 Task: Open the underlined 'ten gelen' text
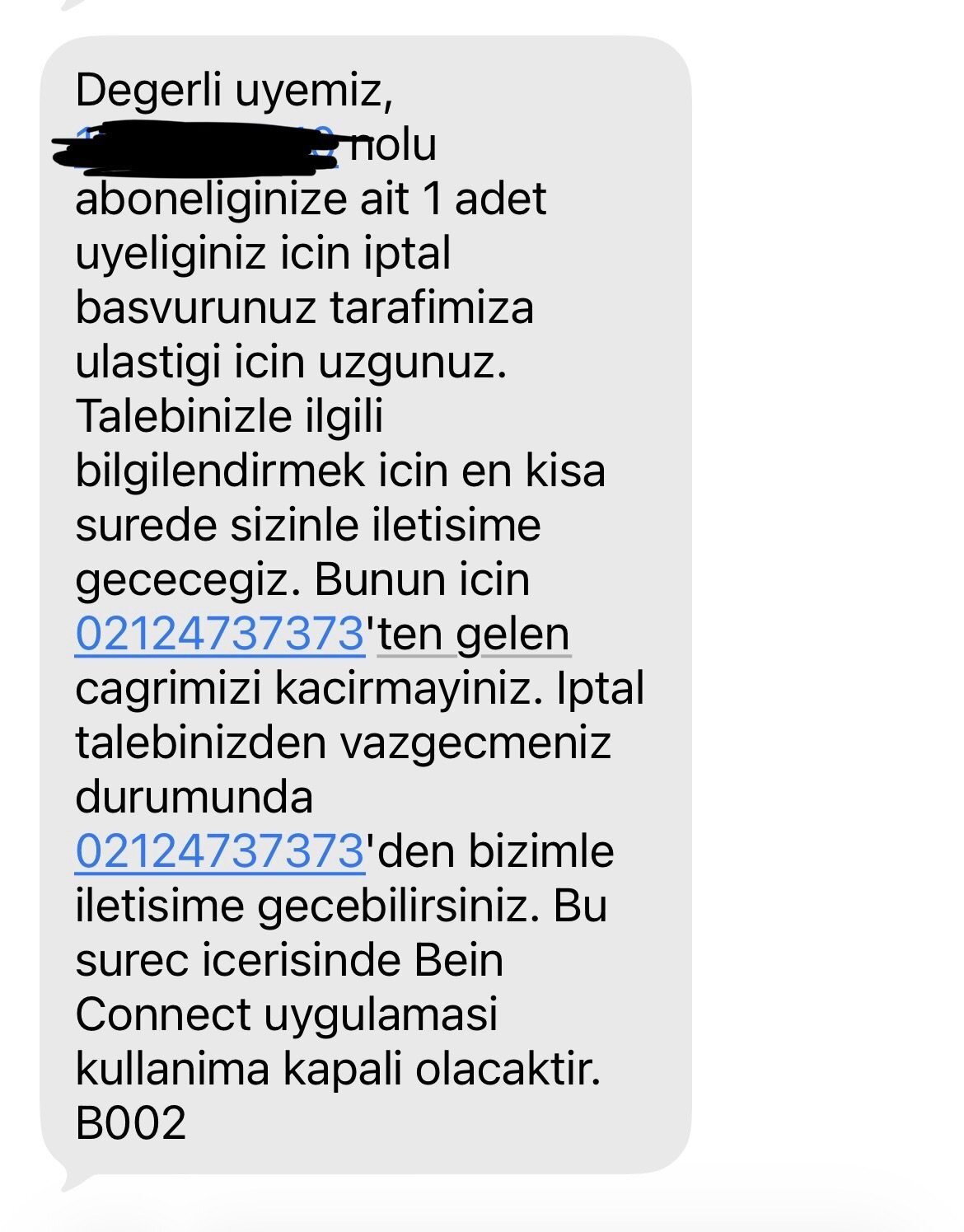[x=474, y=635]
